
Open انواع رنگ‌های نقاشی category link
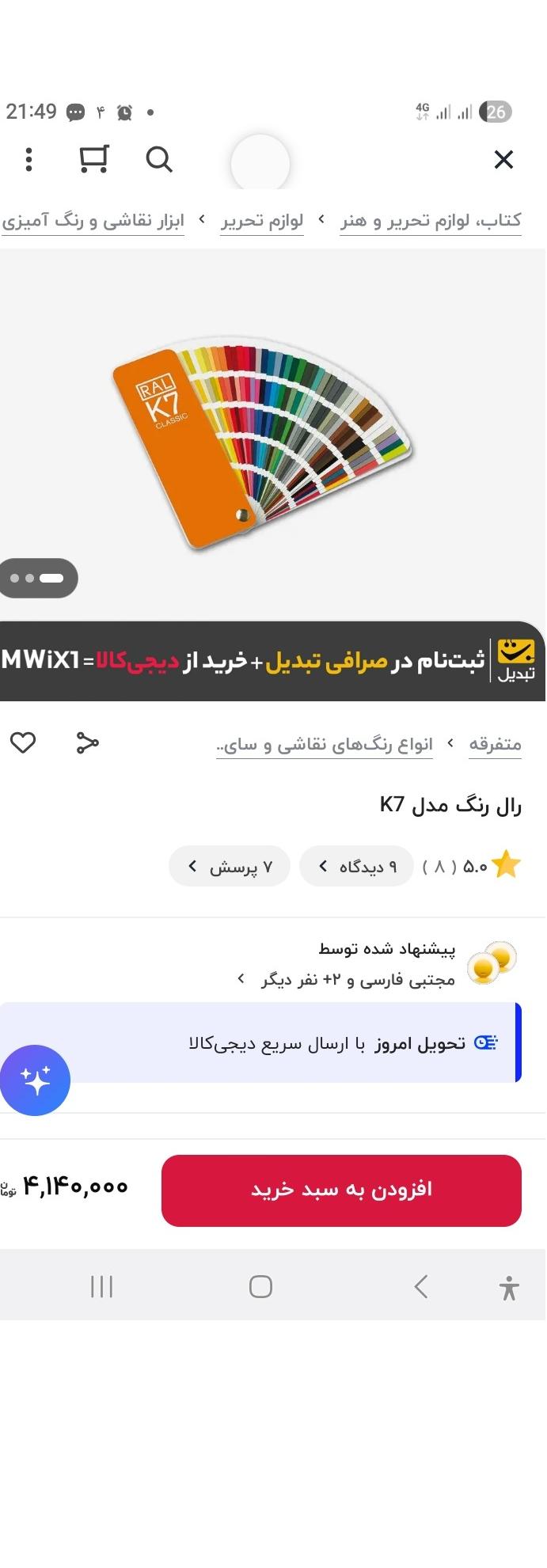pos(325,745)
